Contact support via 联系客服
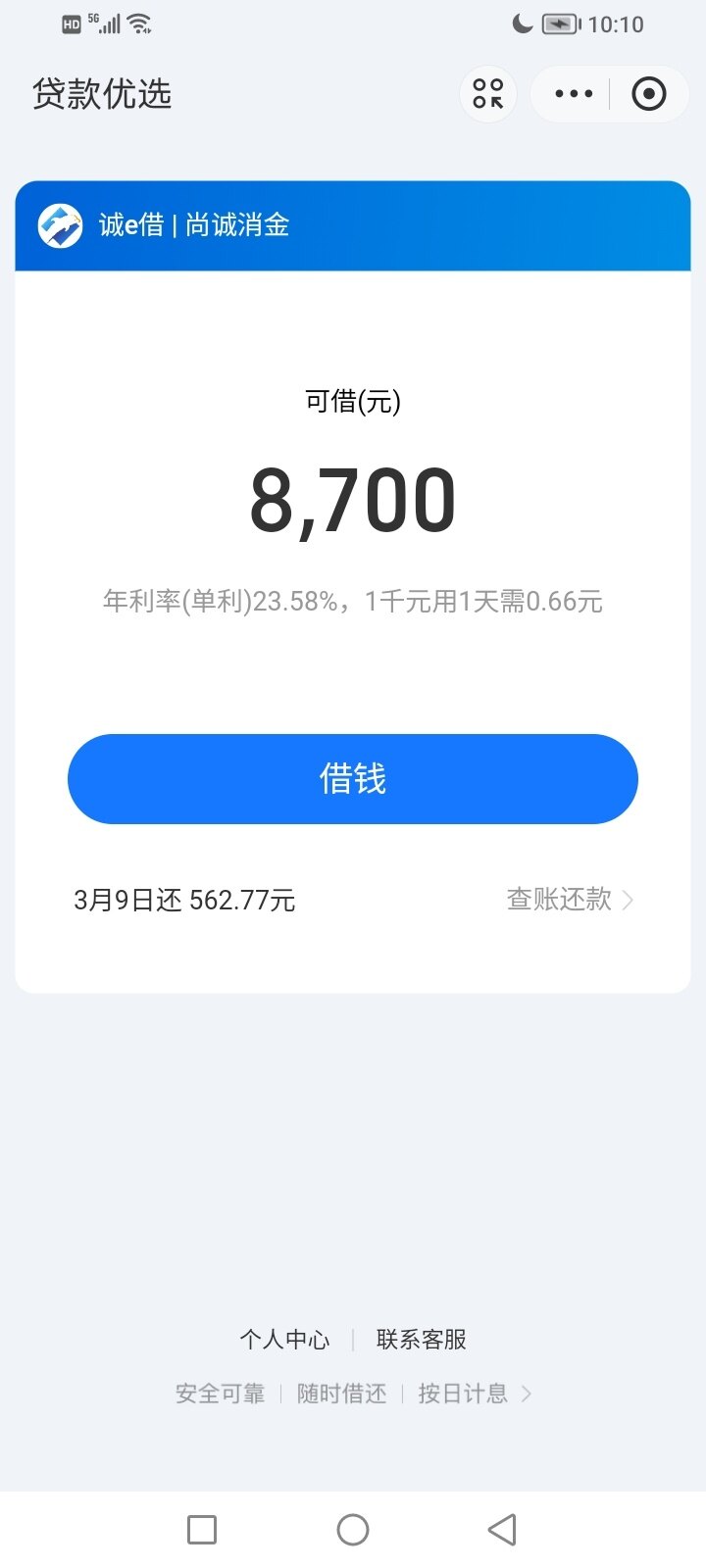This screenshot has width=706, height=1568. pos(422,1340)
